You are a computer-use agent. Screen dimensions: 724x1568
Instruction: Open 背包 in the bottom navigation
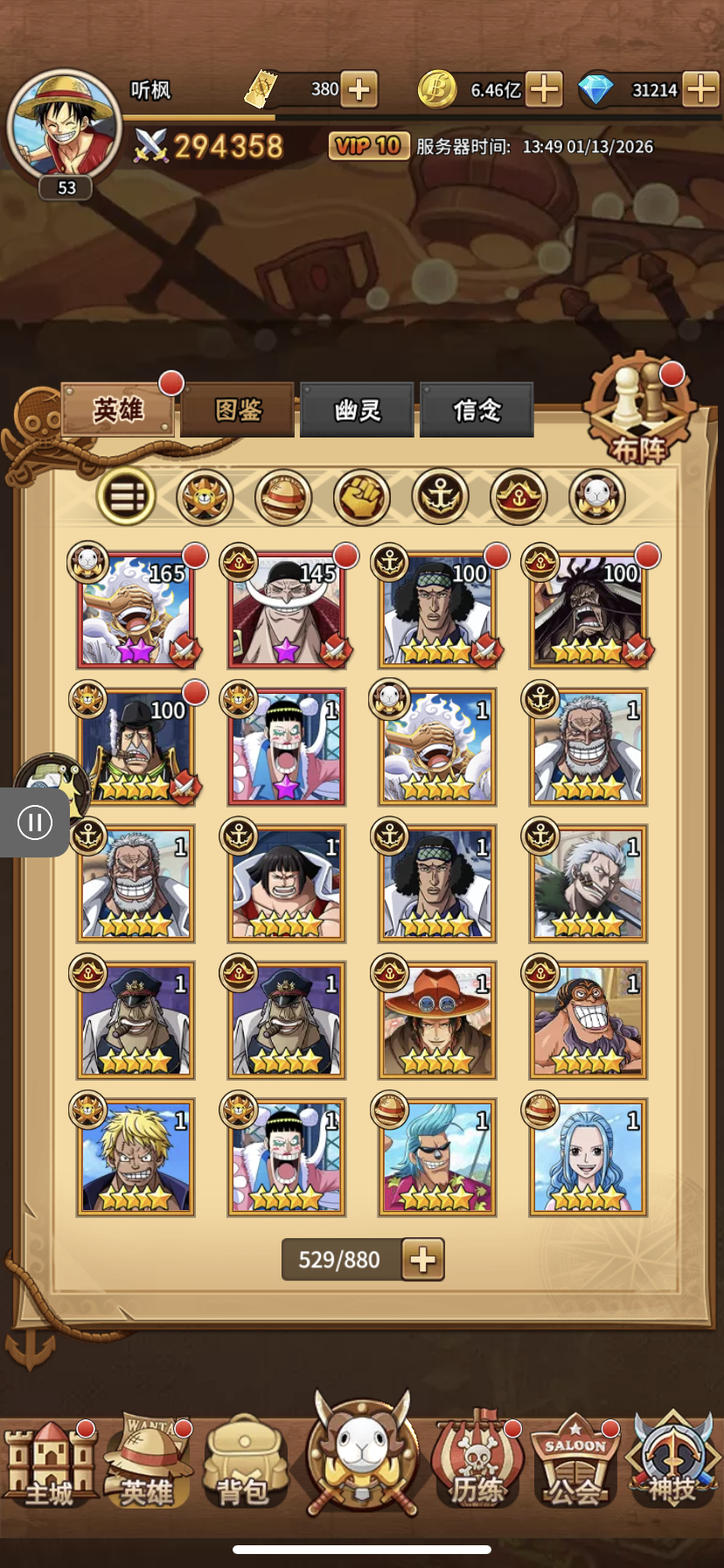point(243,1463)
